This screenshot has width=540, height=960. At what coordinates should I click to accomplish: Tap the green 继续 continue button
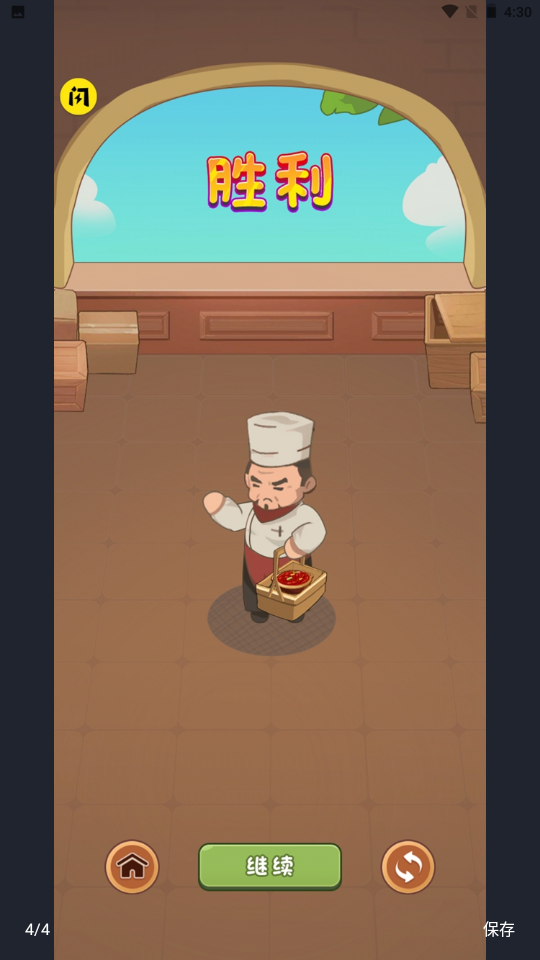(x=269, y=866)
